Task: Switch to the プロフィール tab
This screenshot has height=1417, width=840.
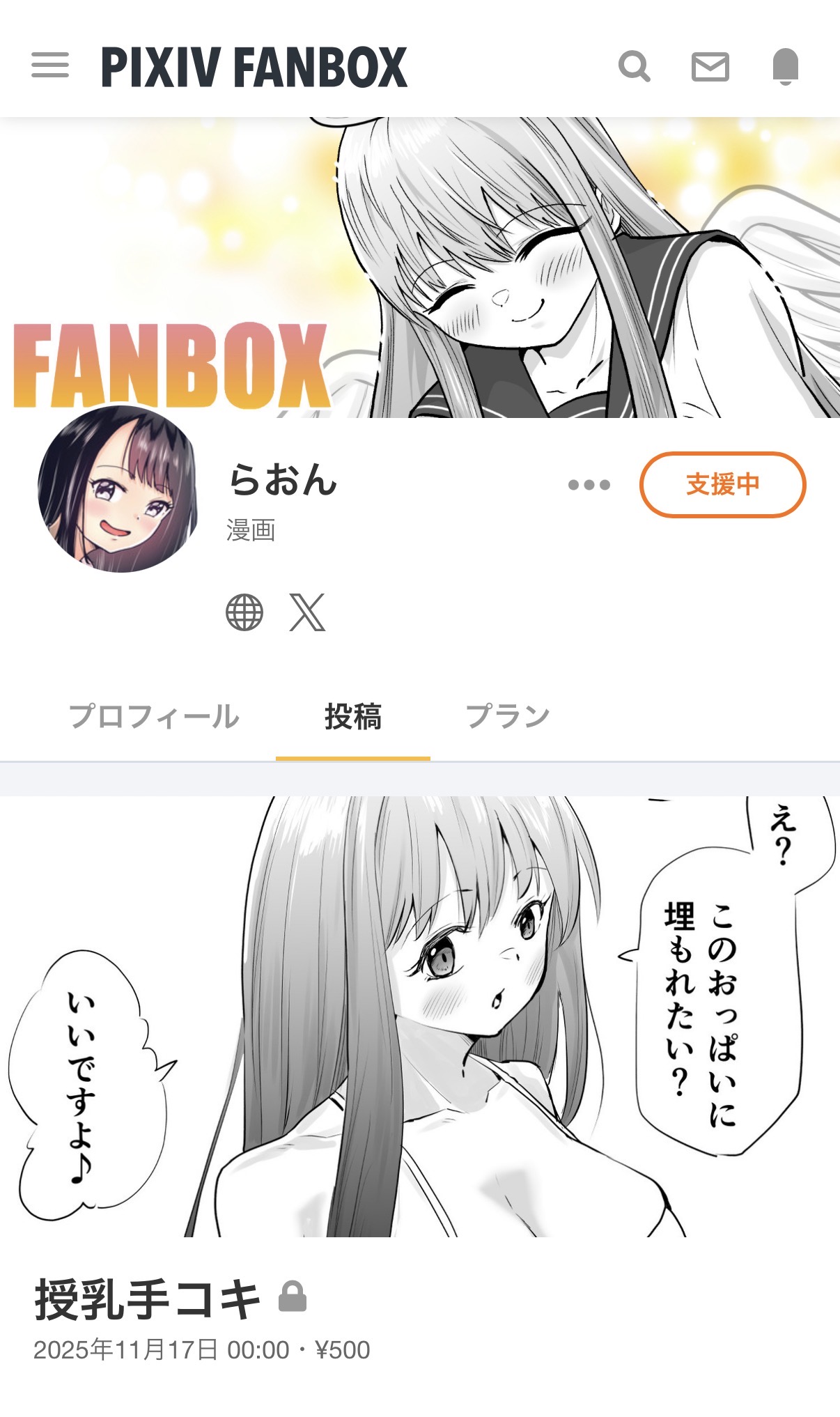Action: pyautogui.click(x=154, y=717)
